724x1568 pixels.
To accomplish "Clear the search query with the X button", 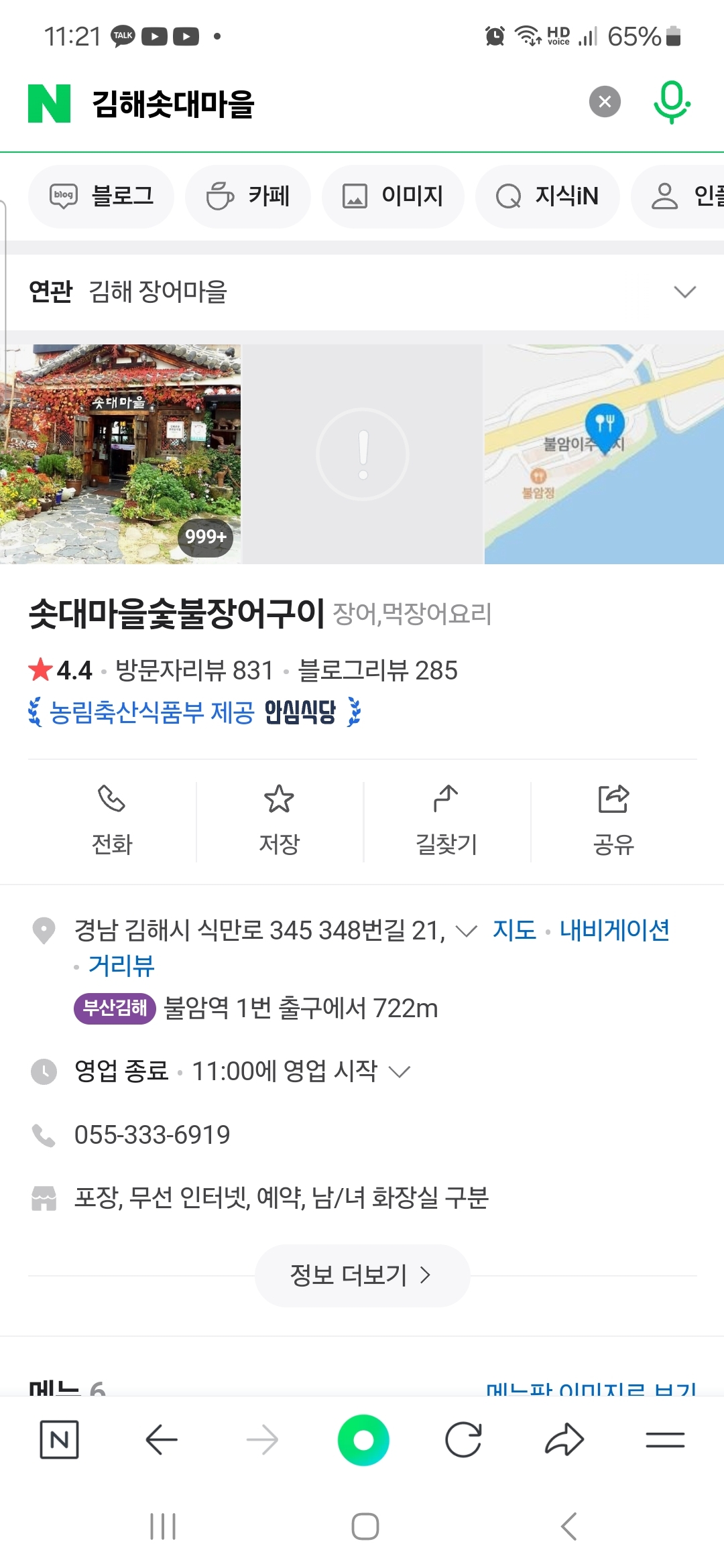I will (605, 102).
